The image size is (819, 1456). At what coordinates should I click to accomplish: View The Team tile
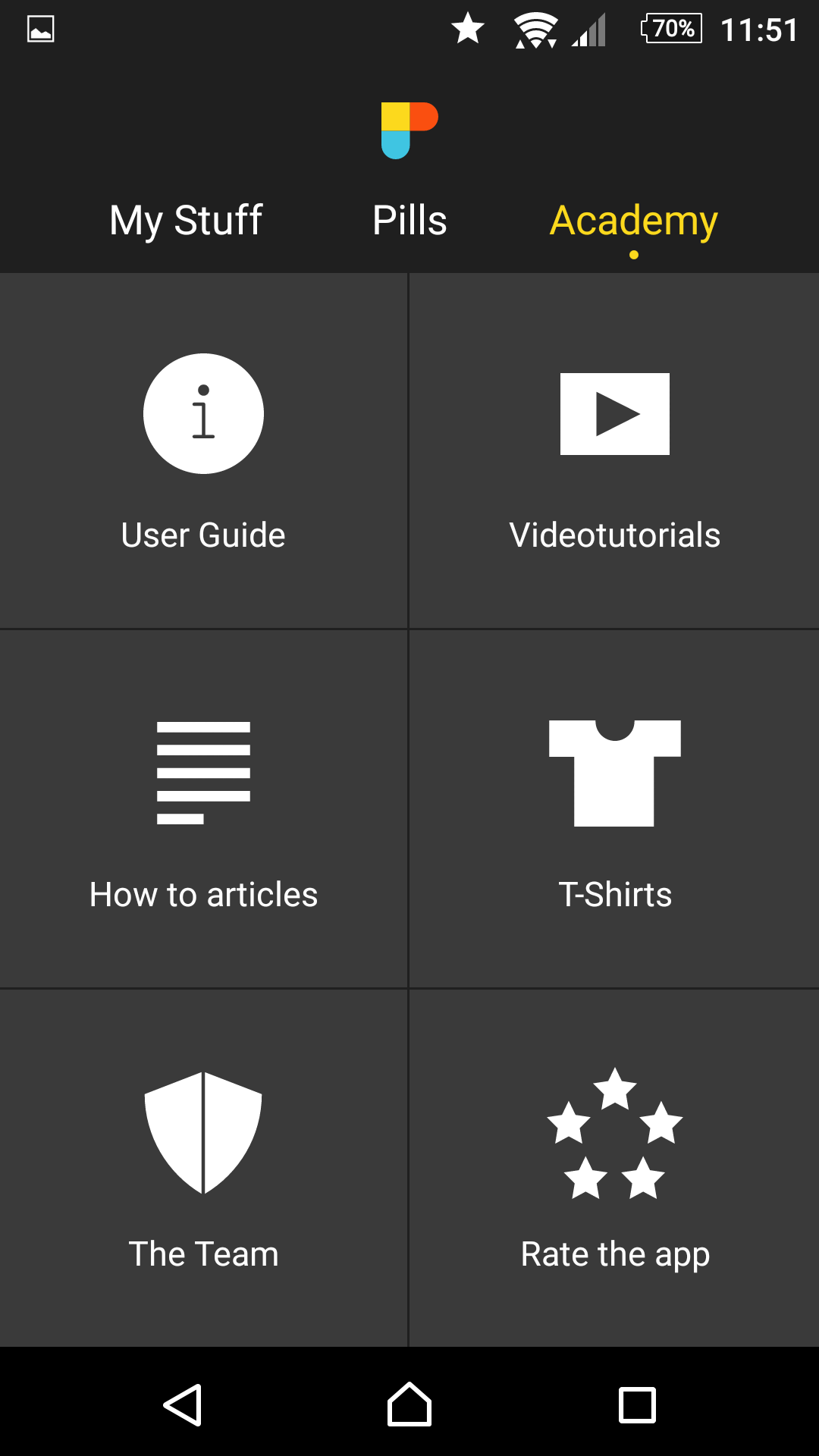tap(203, 1168)
